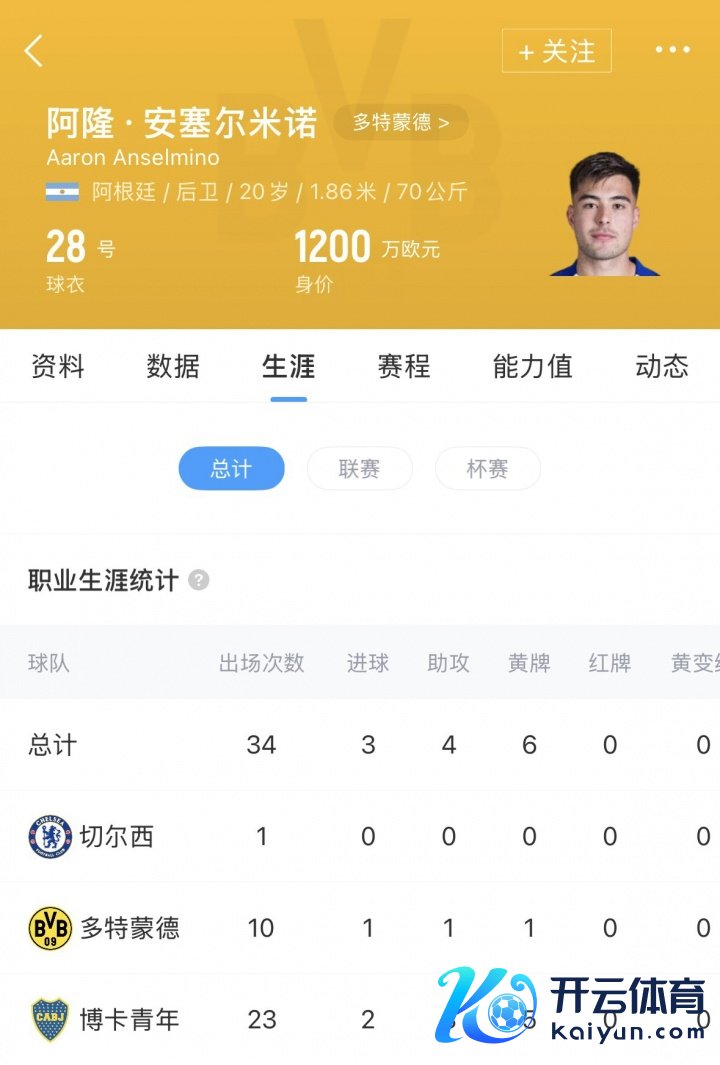Open the 能力值 tab
Image resolution: width=720 pixels, height=1065 pixels.
pyautogui.click(x=532, y=366)
